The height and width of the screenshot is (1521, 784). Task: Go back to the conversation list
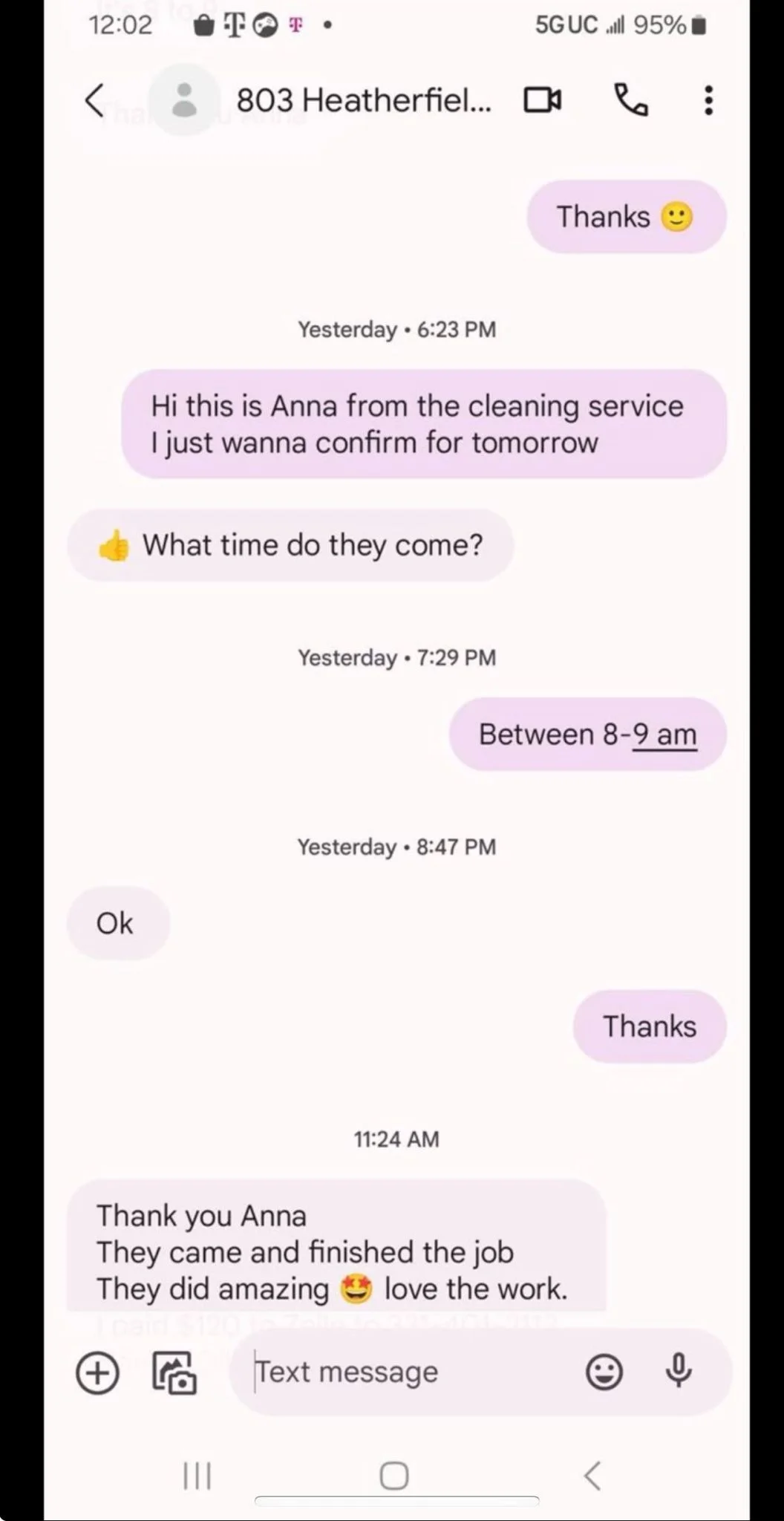(94, 100)
